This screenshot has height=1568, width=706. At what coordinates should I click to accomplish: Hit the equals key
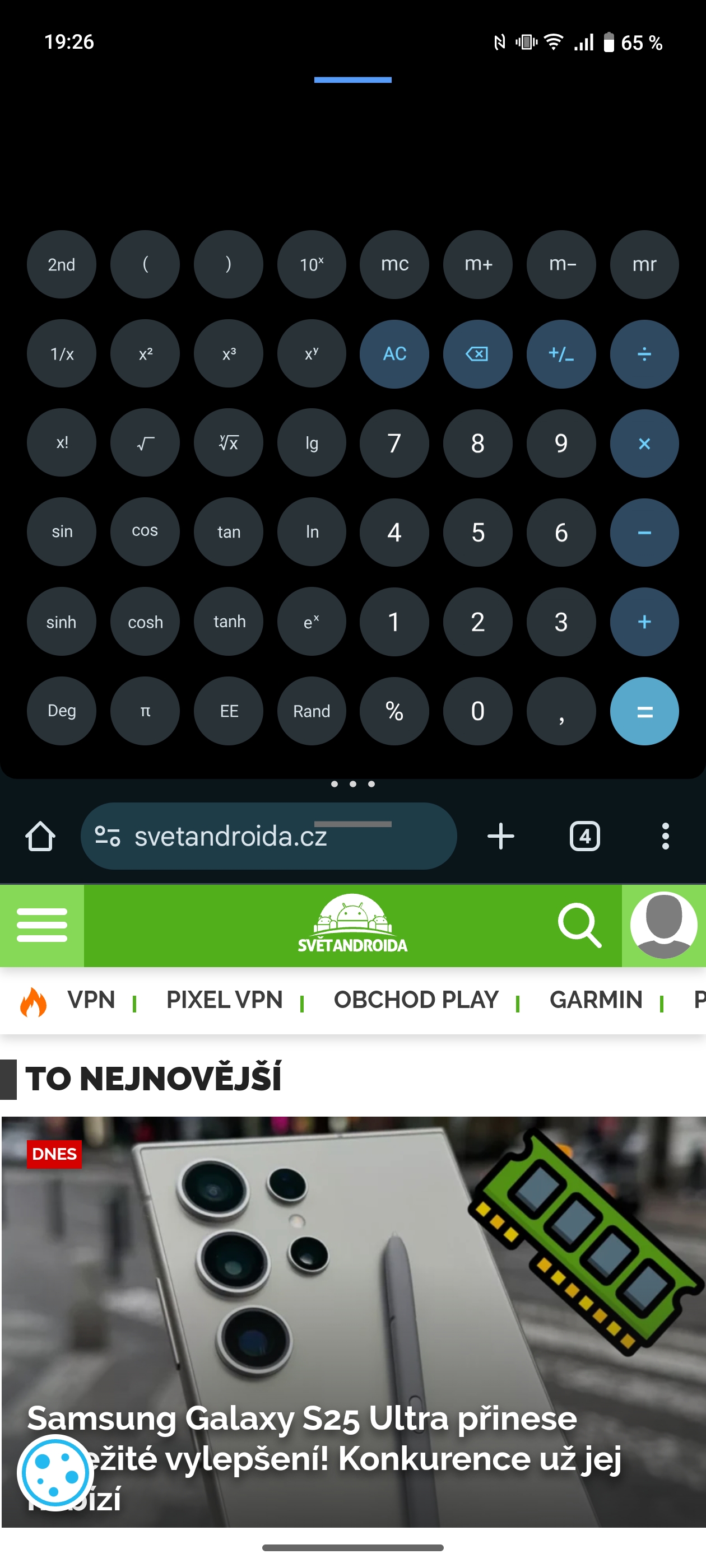[x=644, y=711]
